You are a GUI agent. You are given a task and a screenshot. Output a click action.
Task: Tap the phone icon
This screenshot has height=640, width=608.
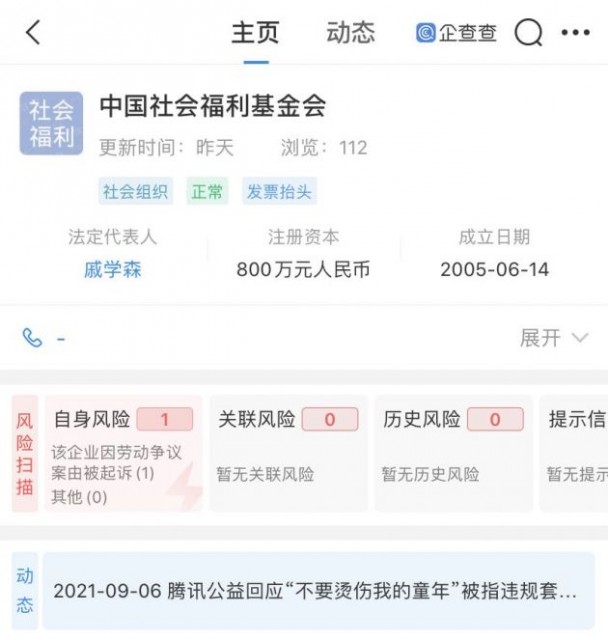coord(32,339)
